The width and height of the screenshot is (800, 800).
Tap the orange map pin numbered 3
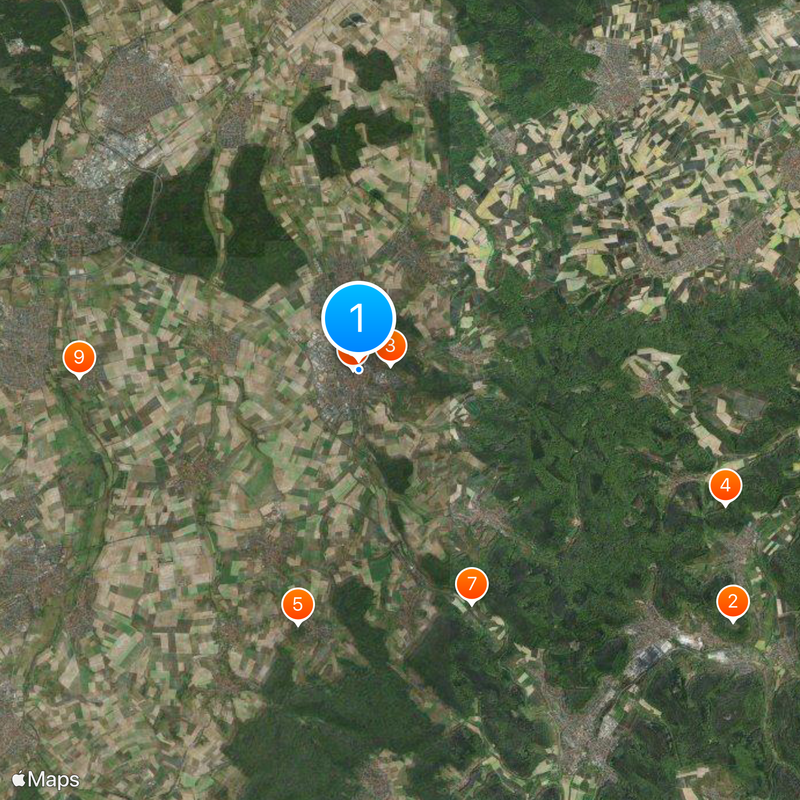coord(393,346)
